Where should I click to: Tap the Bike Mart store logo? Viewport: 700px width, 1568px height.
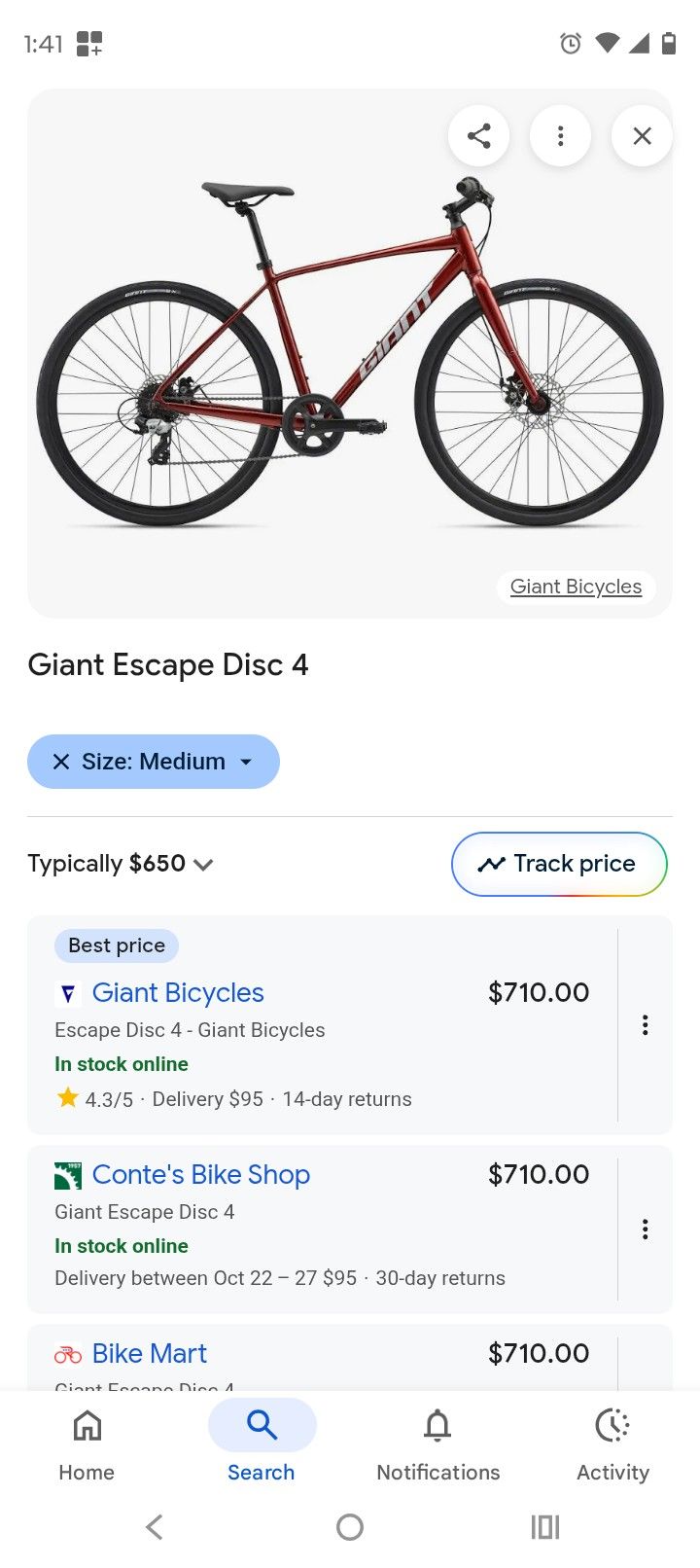click(66, 1353)
